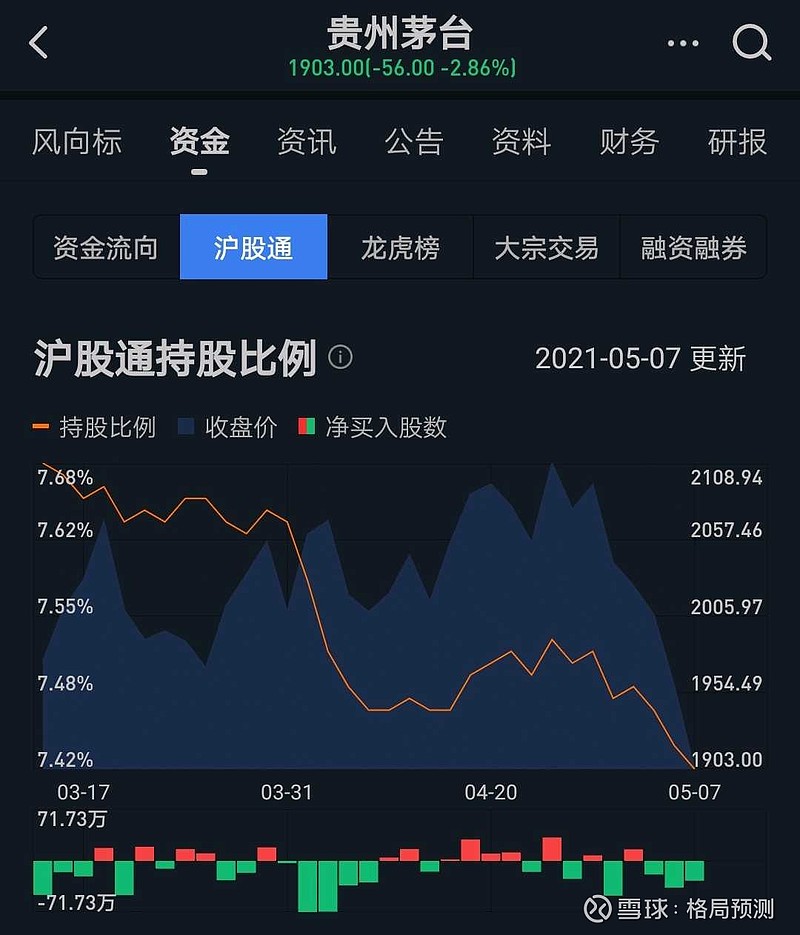Select the 资金 tab

click(x=199, y=142)
